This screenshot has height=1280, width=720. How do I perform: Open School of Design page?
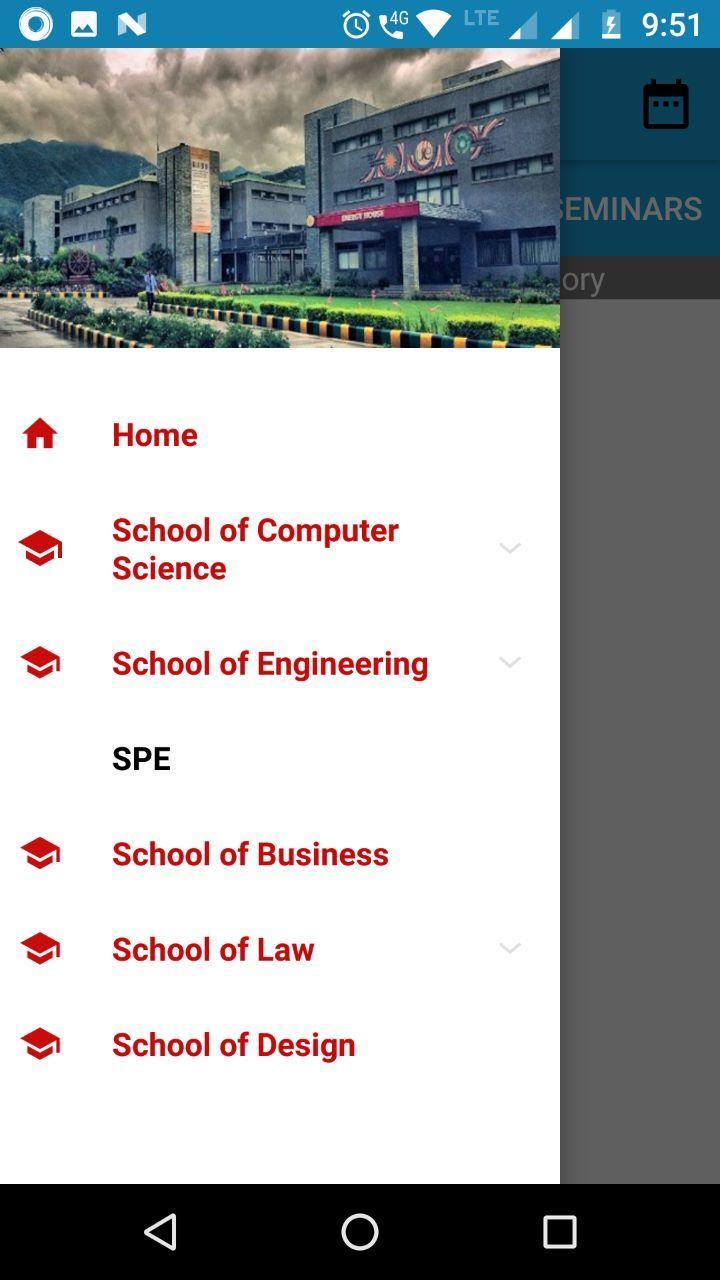click(x=233, y=1044)
